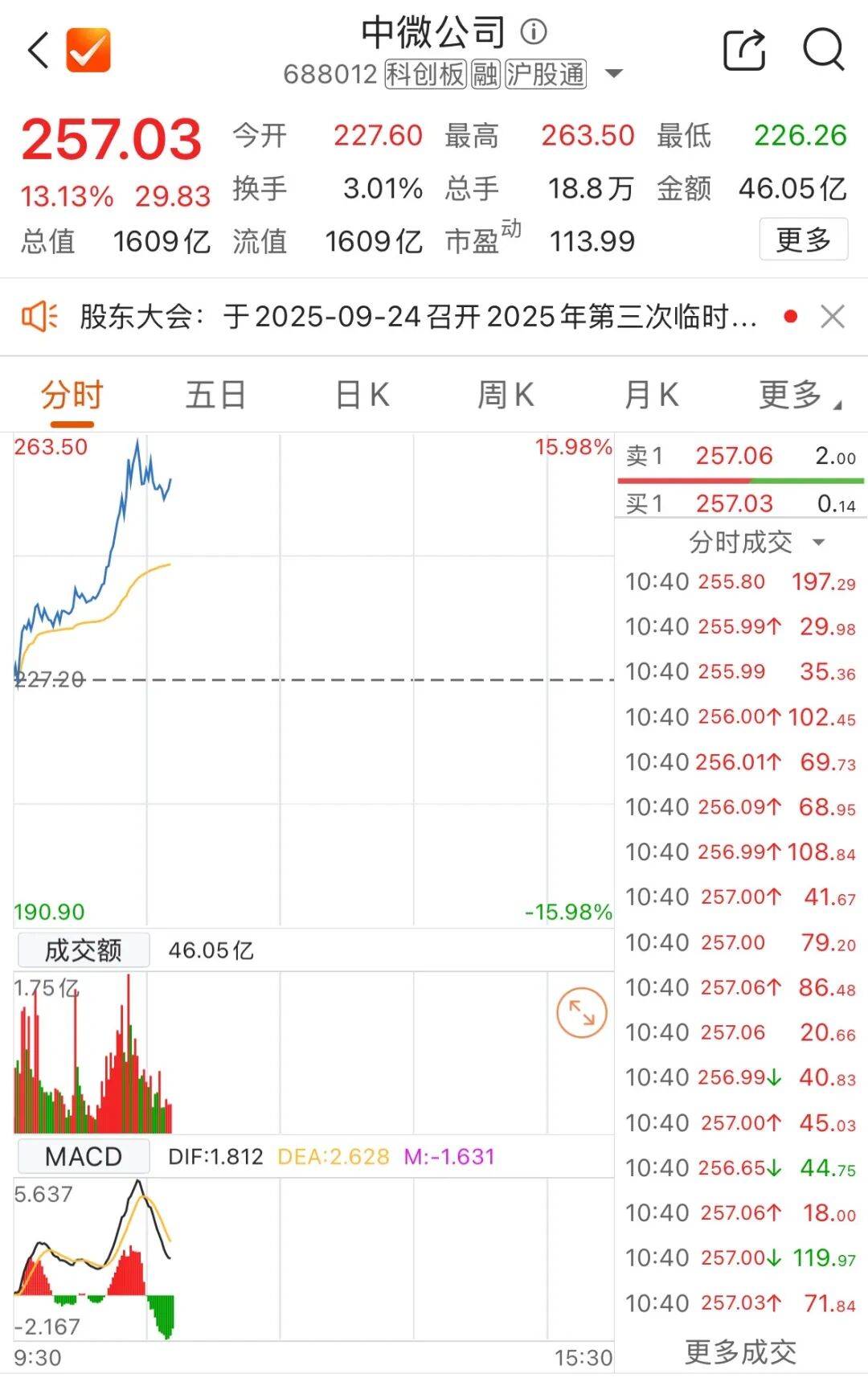The width and height of the screenshot is (868, 1378).
Task: Open the 分时成交 dropdown
Action: [x=755, y=543]
